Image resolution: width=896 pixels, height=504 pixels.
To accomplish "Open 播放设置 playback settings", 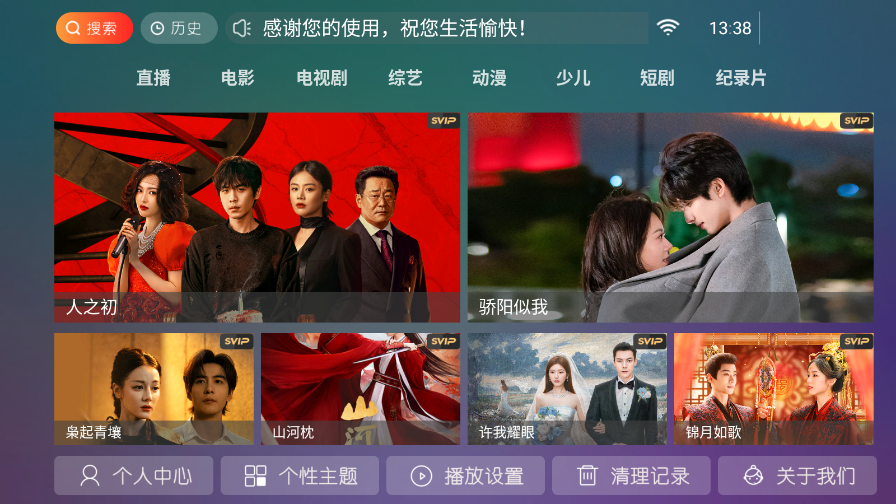I will pos(466,475).
